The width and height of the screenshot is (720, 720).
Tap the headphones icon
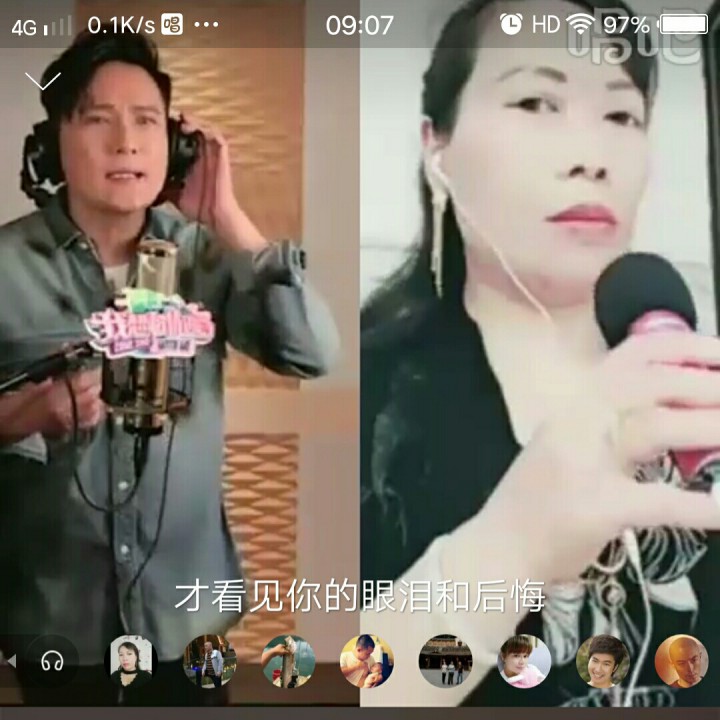point(52,661)
